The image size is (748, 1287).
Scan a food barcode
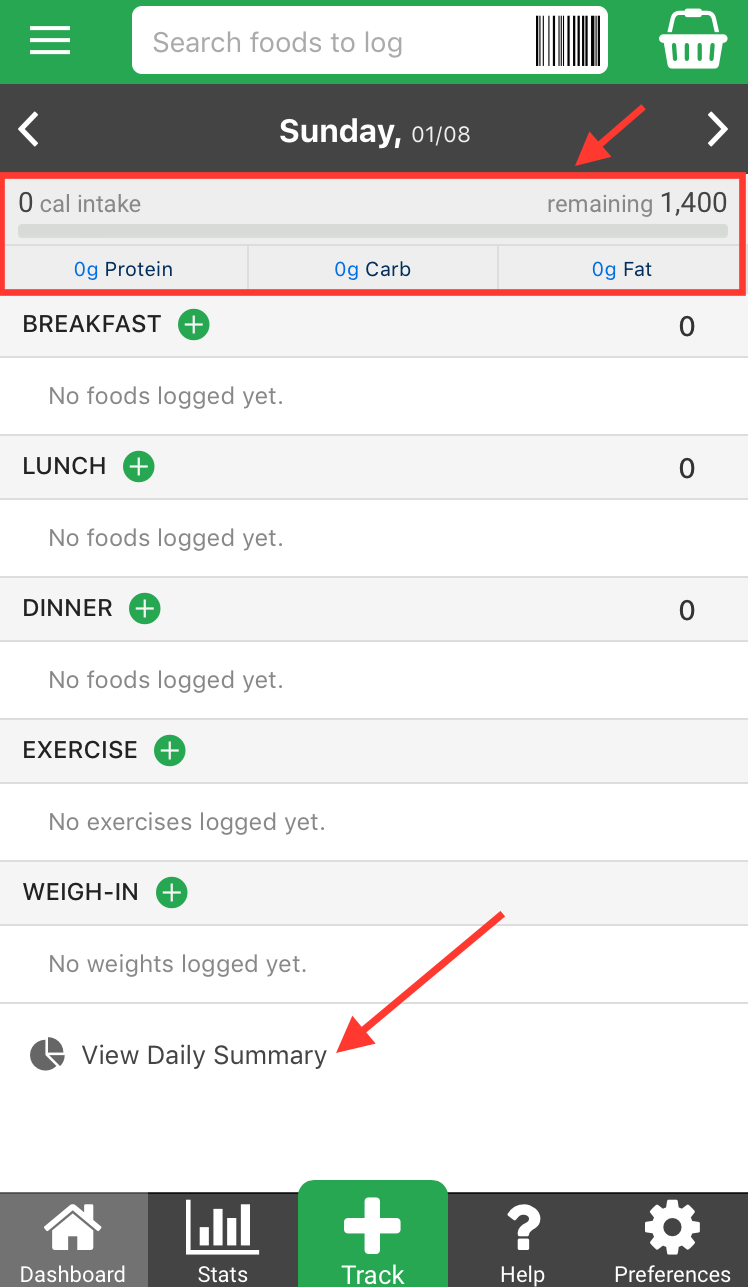pos(565,39)
